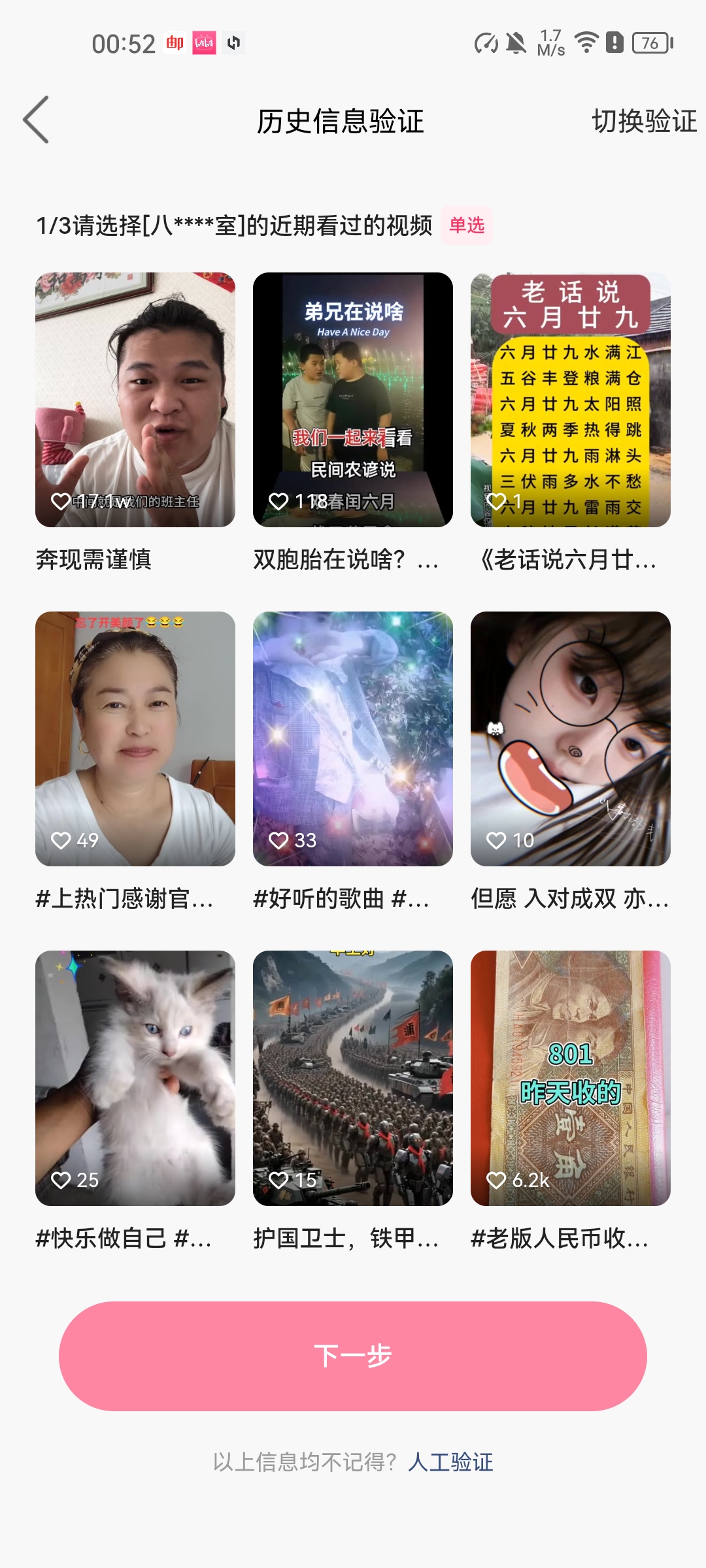
Task: Select the video titled 奔现需谨慎
Action: [x=135, y=400]
